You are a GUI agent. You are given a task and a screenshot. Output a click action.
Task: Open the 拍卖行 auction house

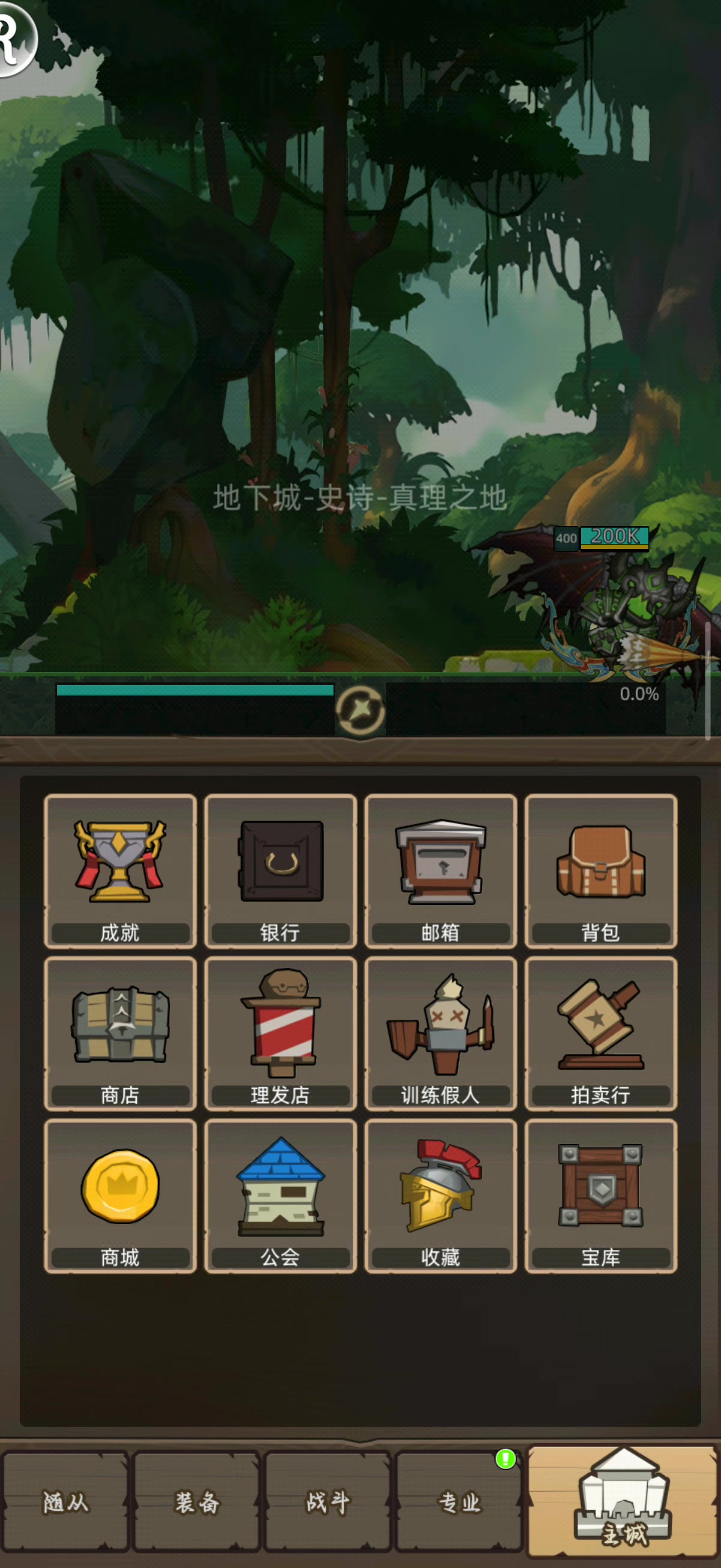[x=600, y=1033]
